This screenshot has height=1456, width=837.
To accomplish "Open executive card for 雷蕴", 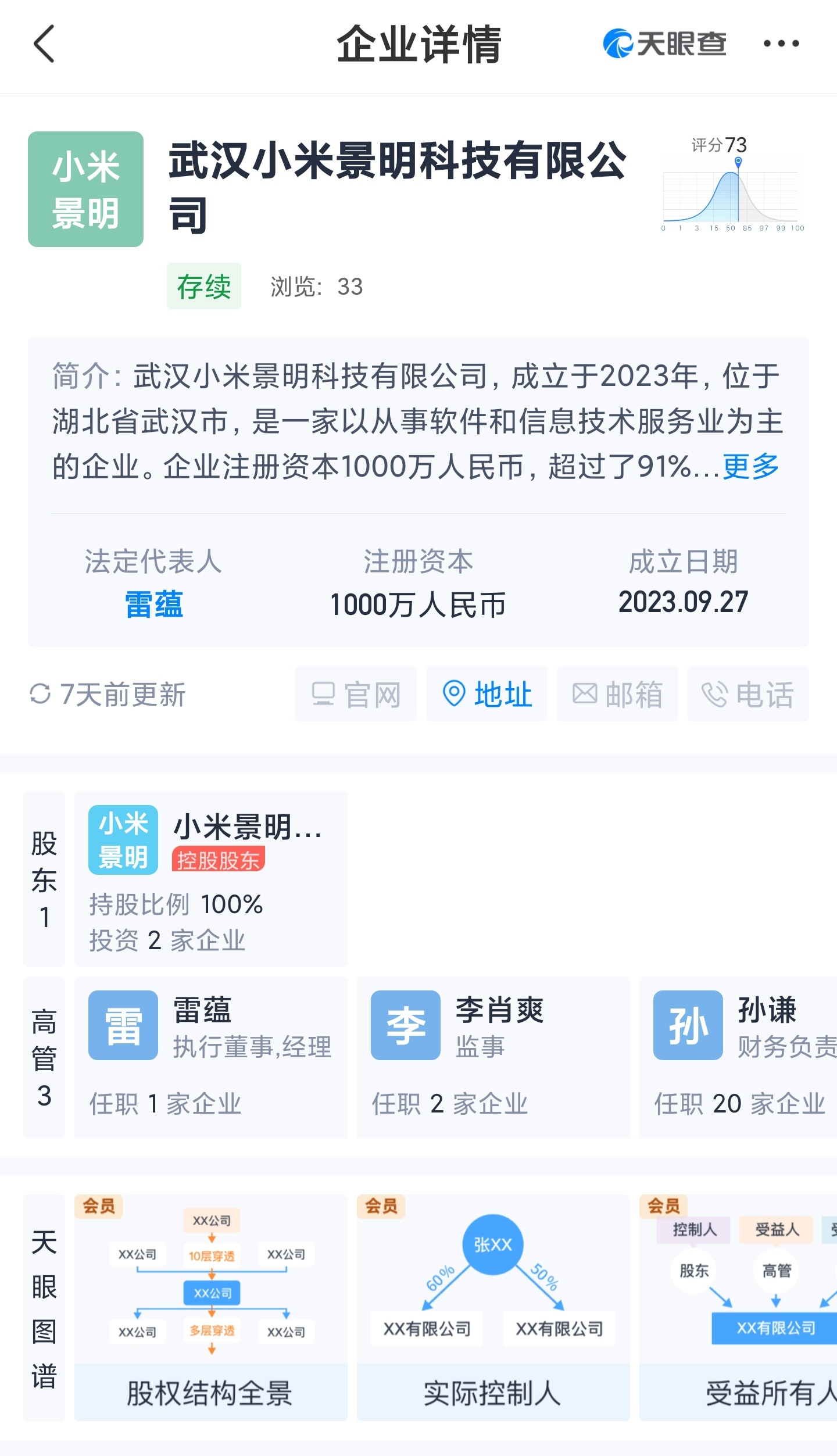I will (211, 1057).
